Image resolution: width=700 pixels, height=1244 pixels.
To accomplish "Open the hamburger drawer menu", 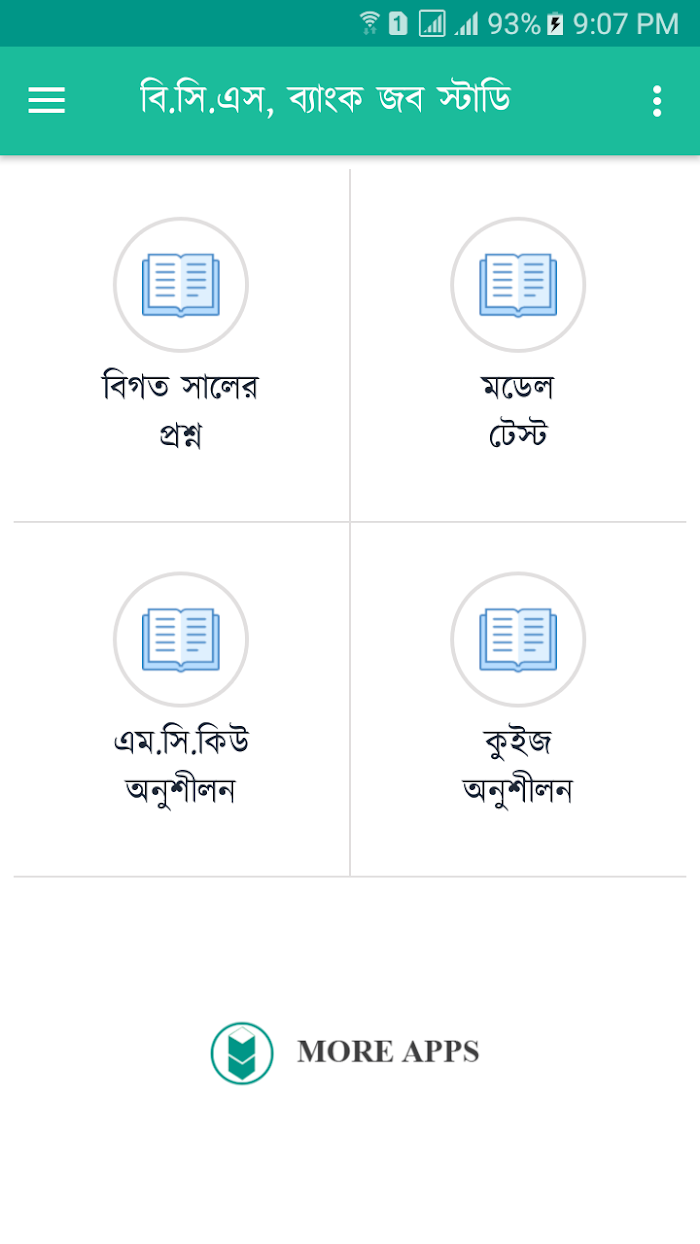I will point(46,100).
